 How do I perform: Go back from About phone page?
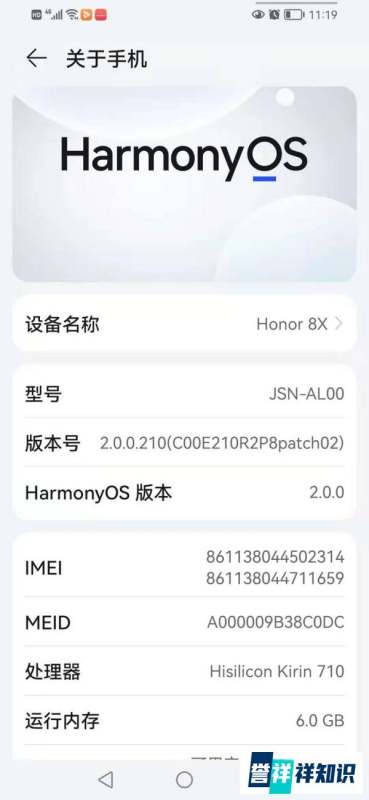(x=36, y=58)
